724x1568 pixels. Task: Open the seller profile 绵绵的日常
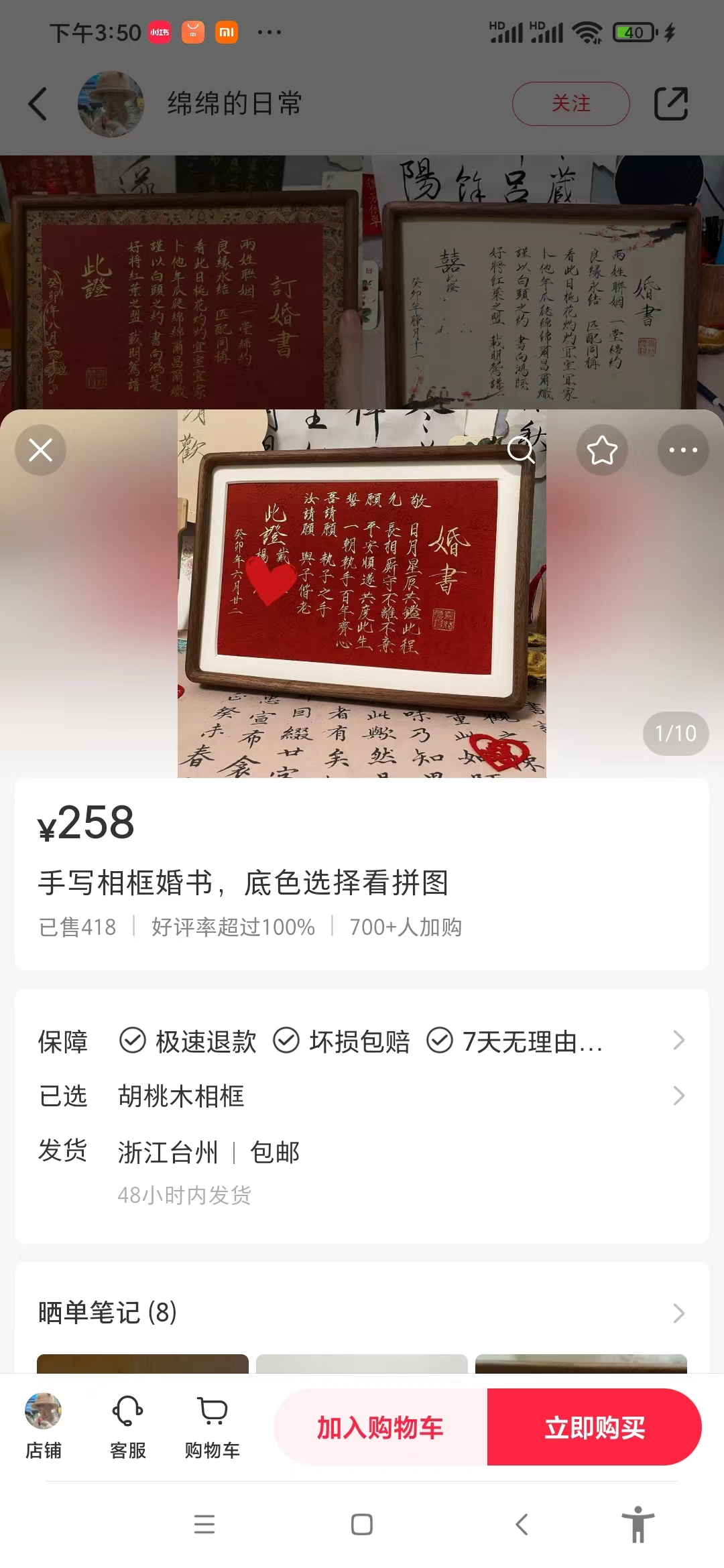233,104
